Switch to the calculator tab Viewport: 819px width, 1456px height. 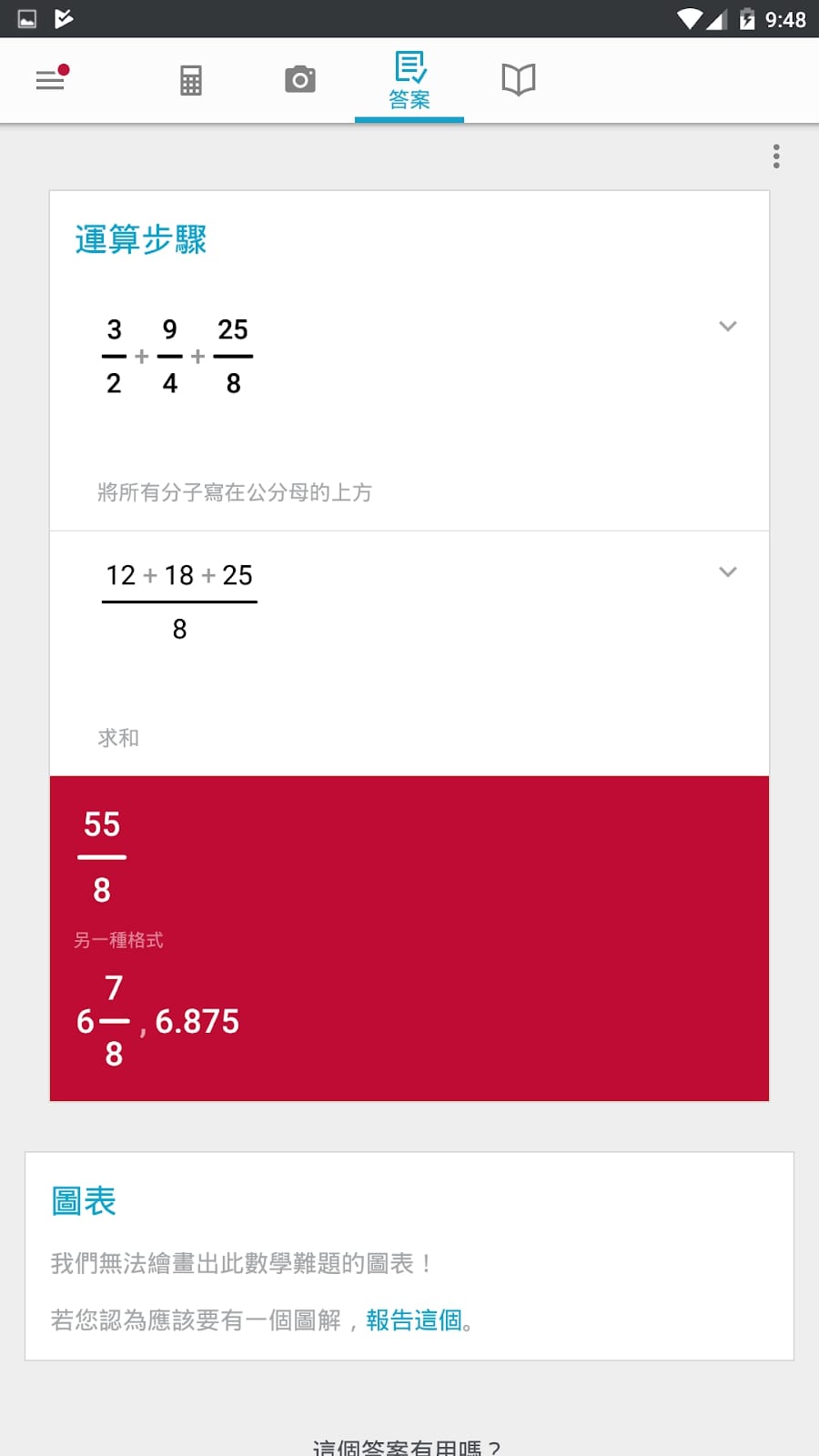[x=191, y=80]
